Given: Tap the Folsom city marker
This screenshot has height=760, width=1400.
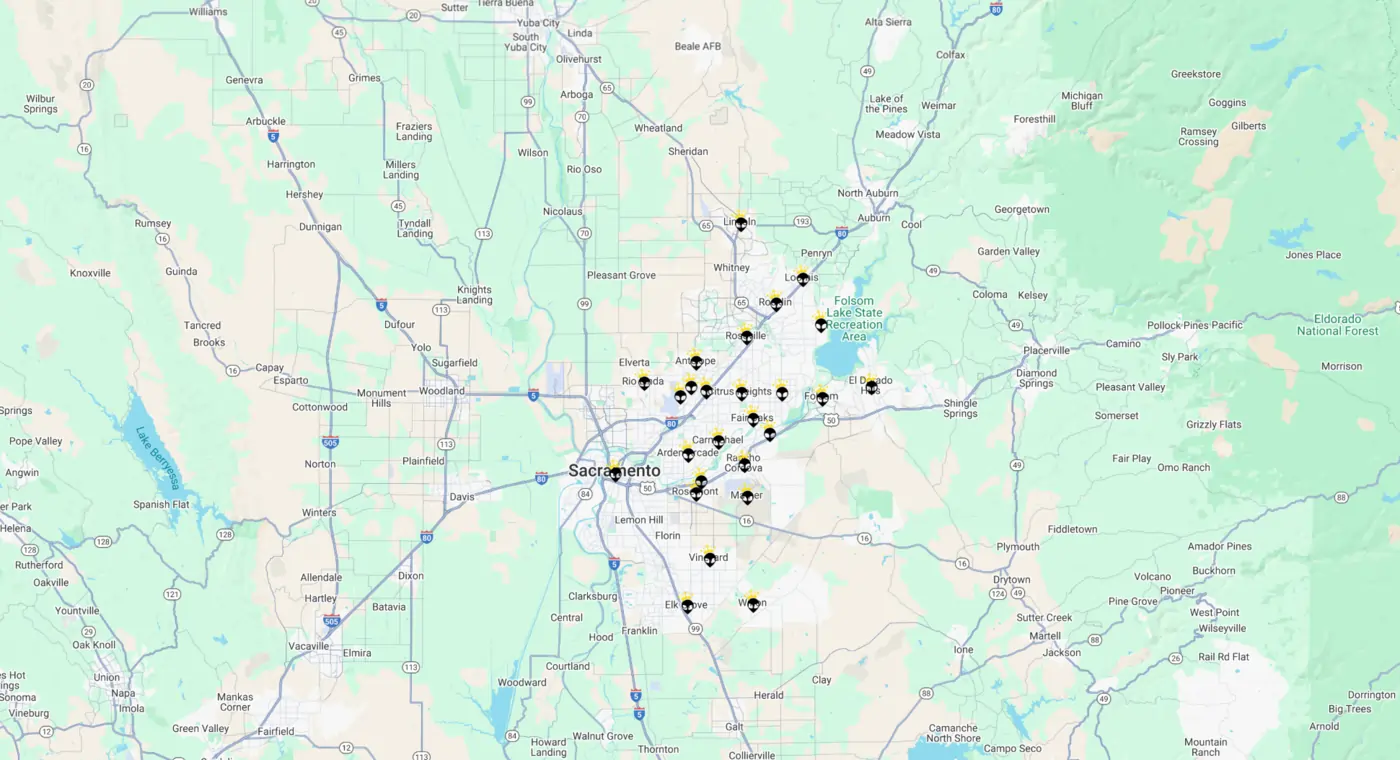Looking at the screenshot, I should point(822,398).
